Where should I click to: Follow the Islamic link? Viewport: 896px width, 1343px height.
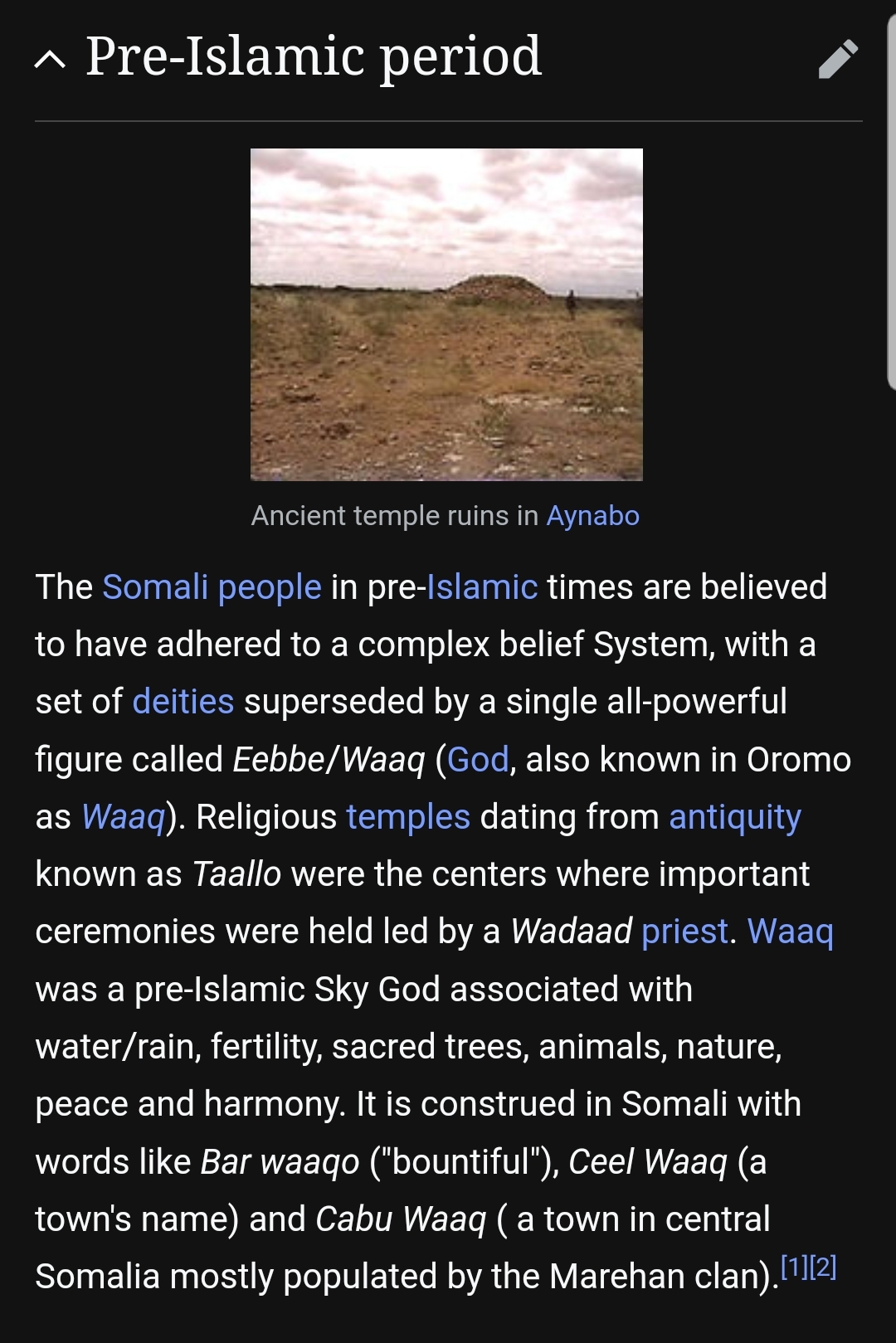coord(482,587)
